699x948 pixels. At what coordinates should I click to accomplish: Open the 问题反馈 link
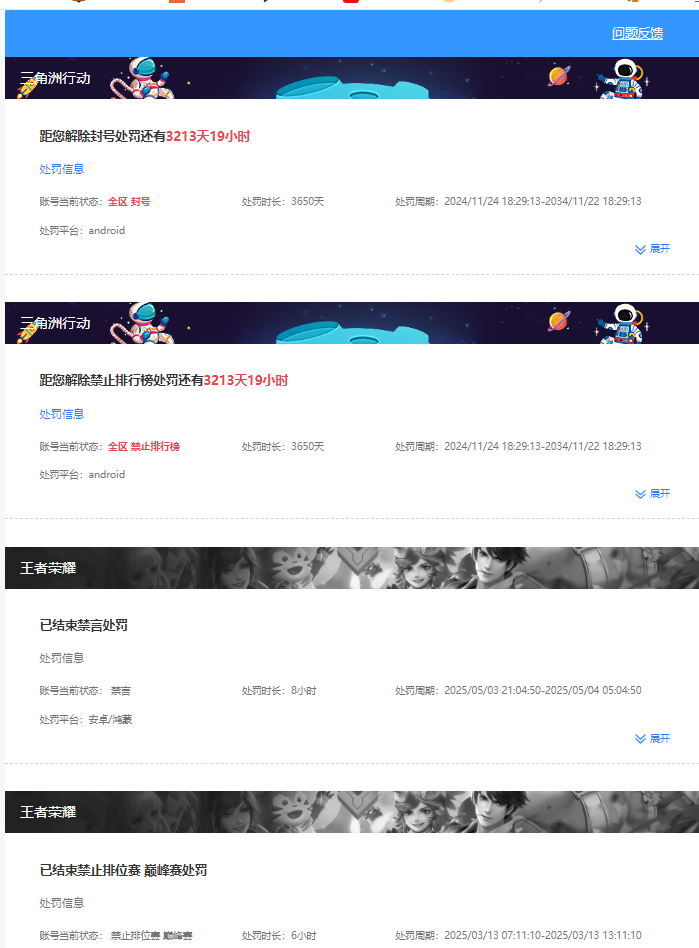click(637, 33)
